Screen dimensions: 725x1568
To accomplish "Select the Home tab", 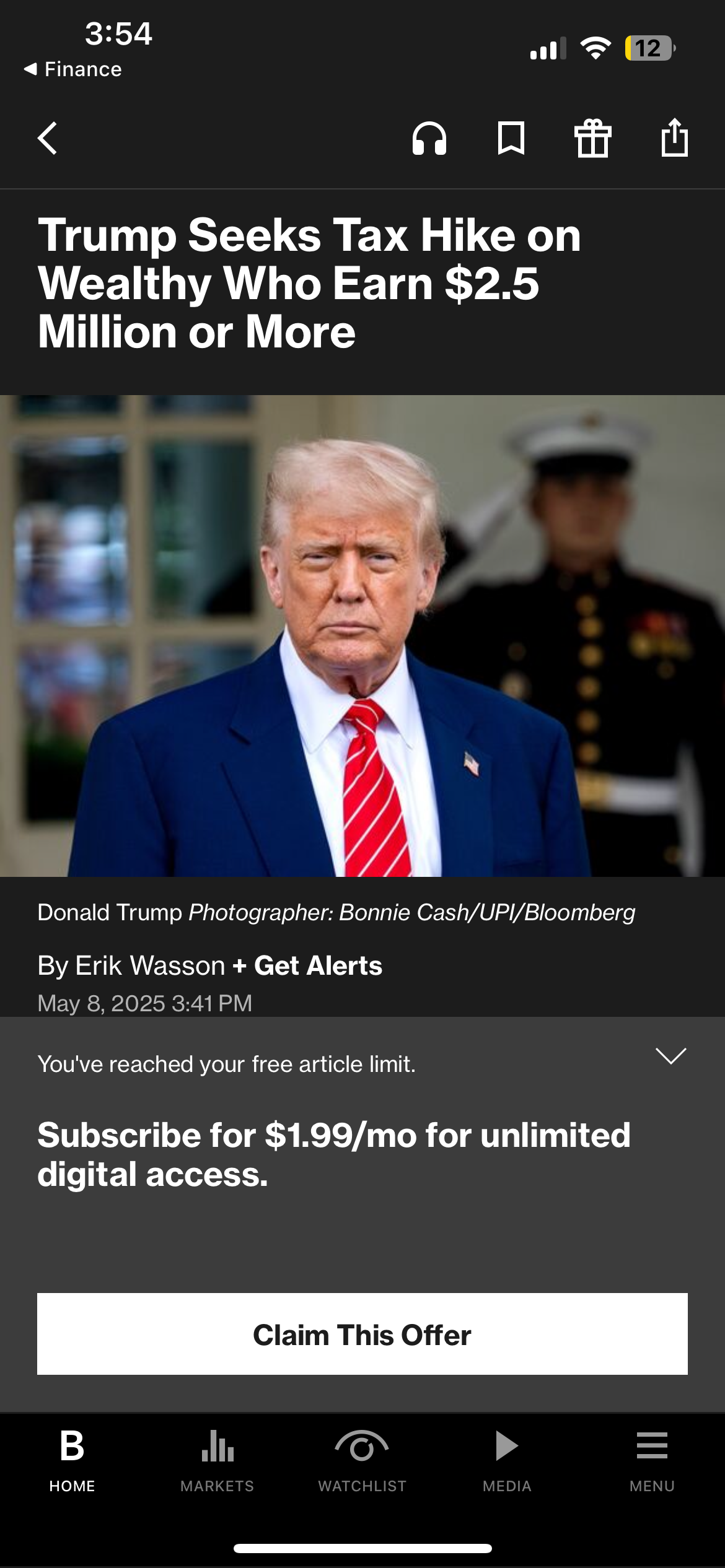I will tap(72, 1460).
